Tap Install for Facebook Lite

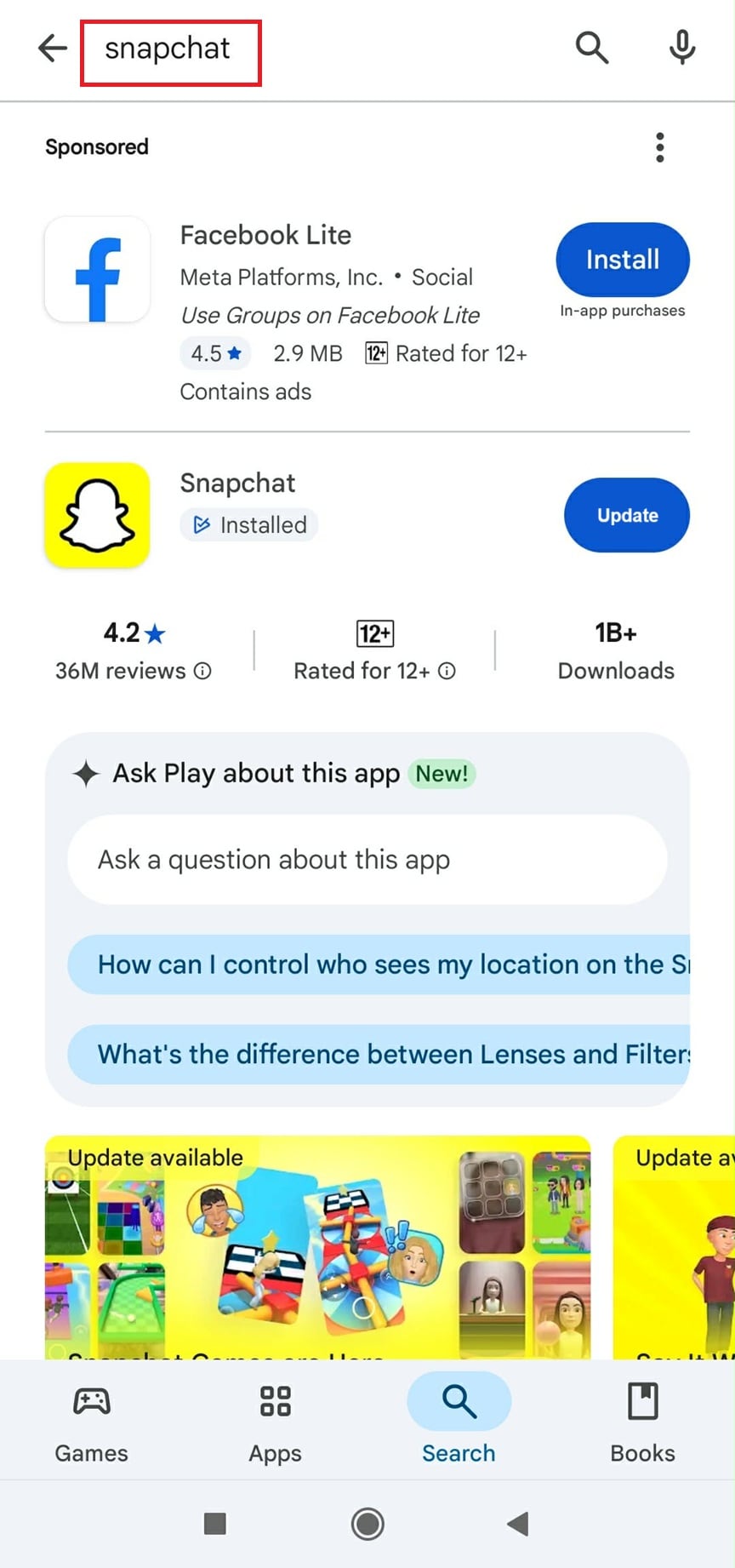[622, 260]
